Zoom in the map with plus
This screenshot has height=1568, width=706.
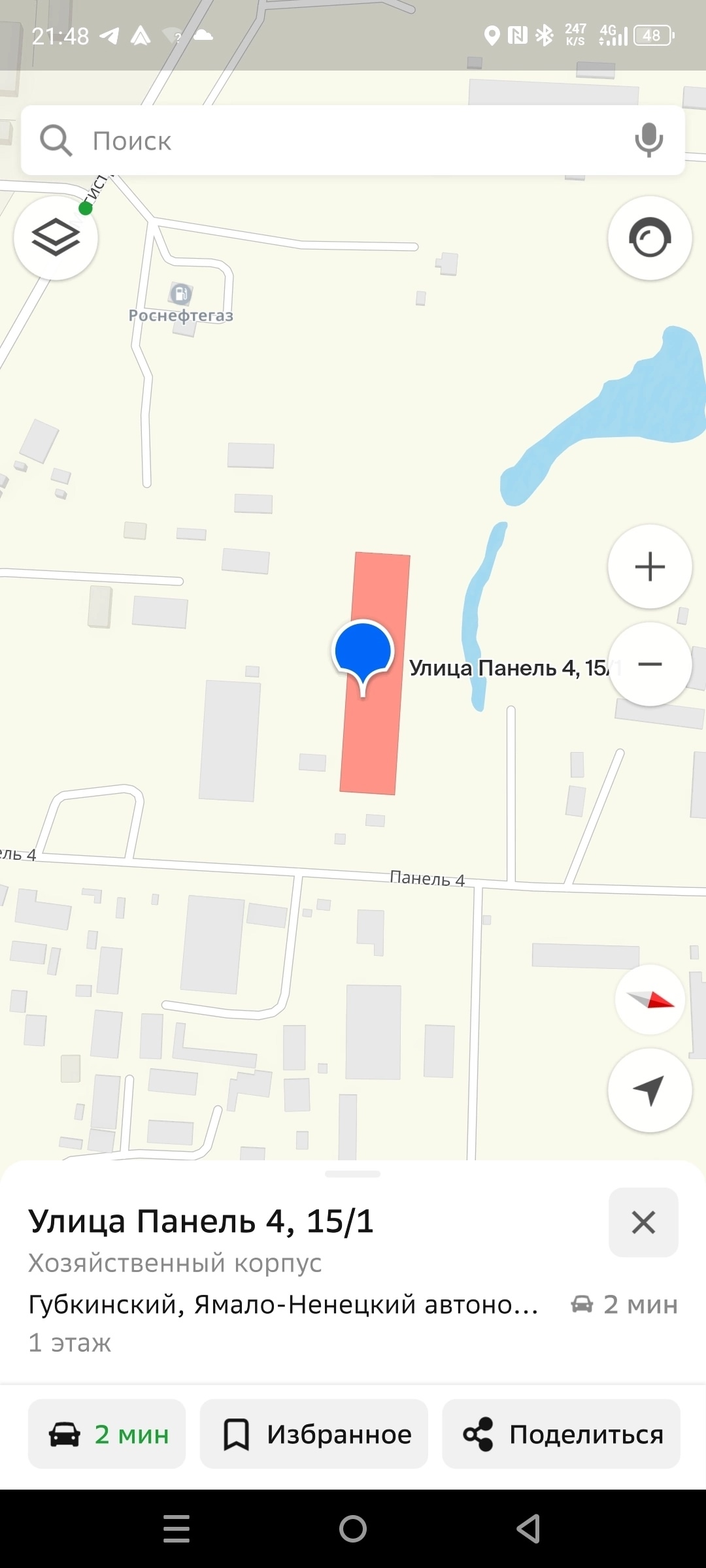pos(650,566)
